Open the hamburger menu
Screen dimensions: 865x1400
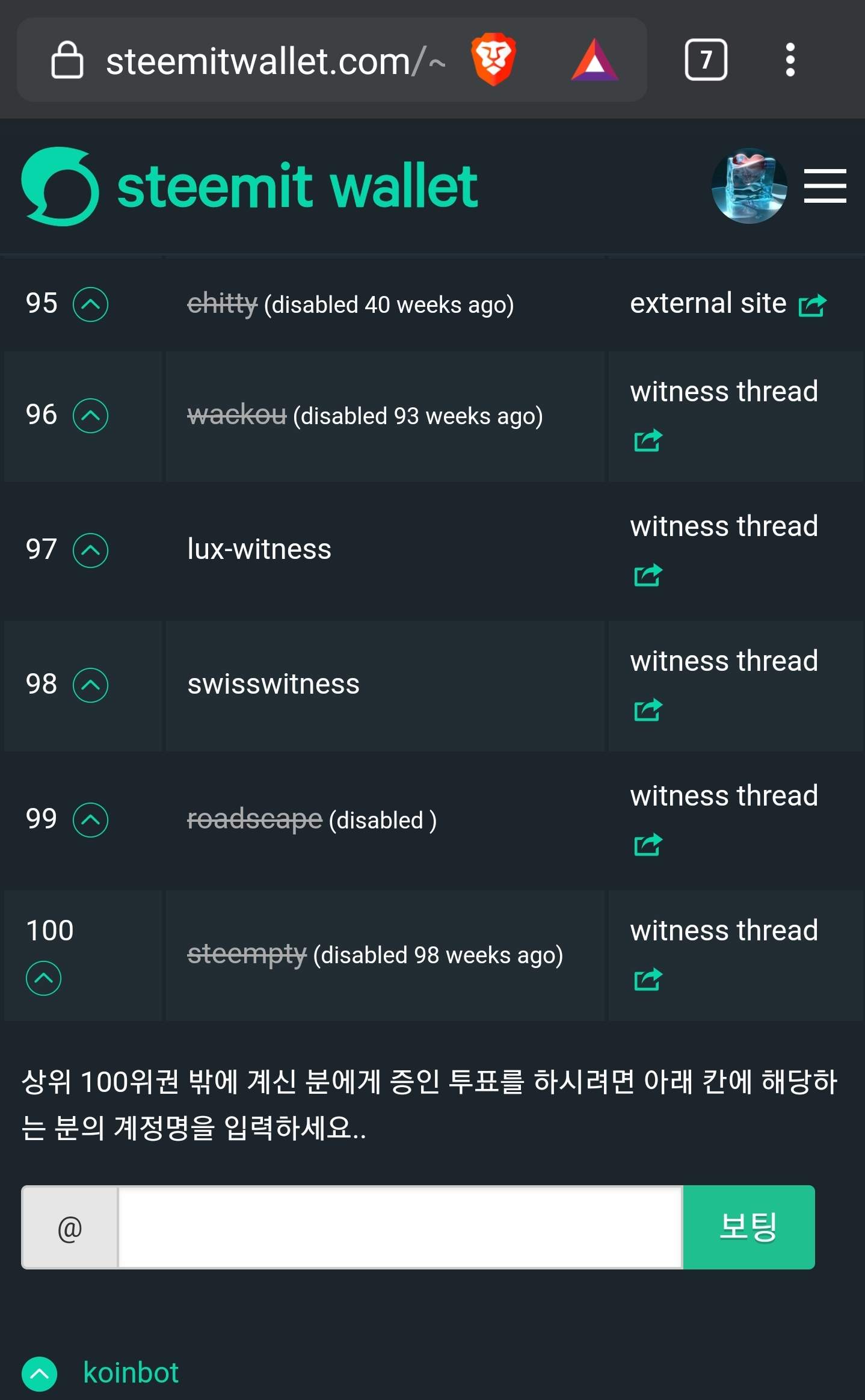point(825,186)
